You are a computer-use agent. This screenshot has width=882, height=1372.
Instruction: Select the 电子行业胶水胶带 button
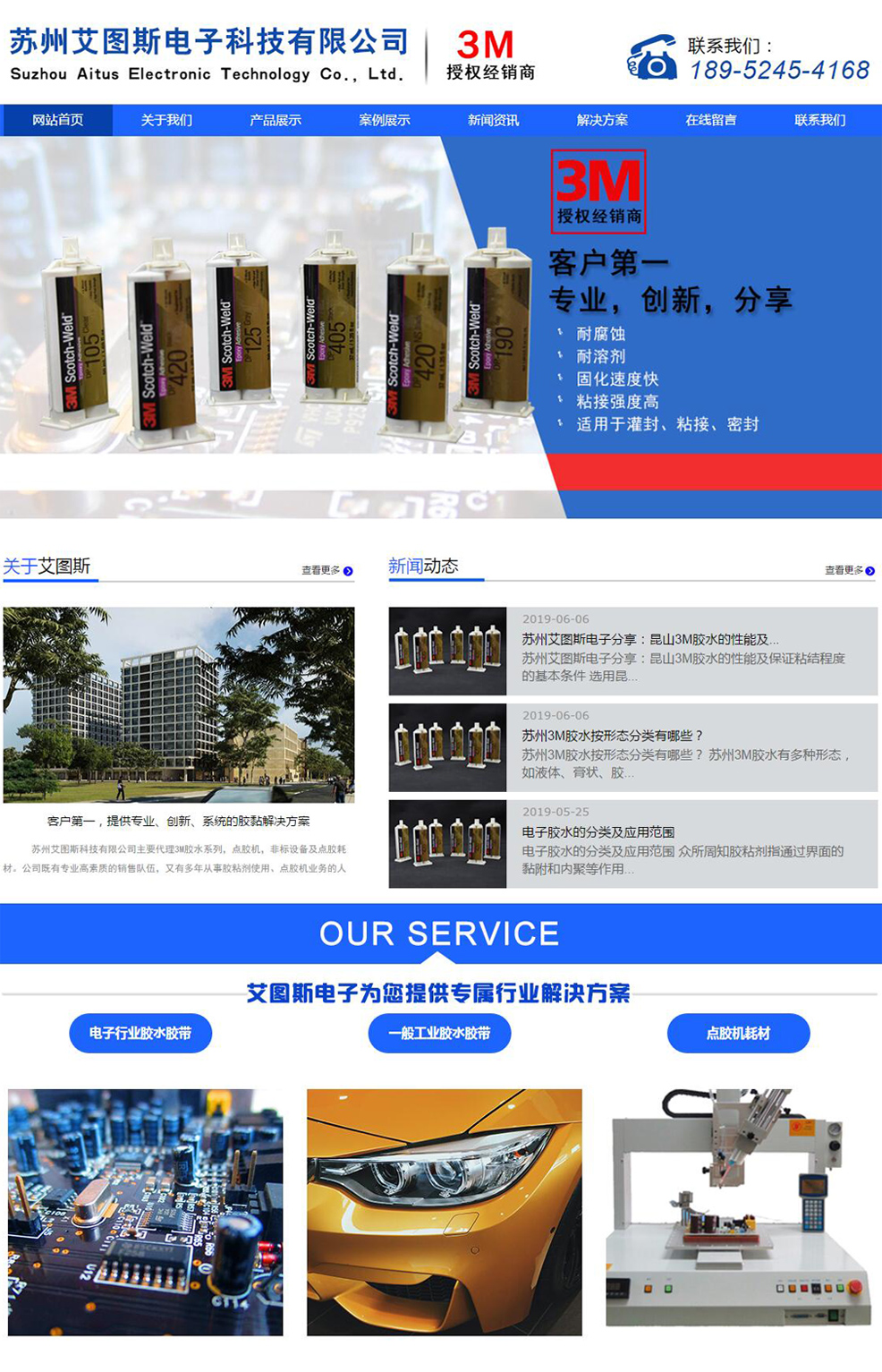click(x=140, y=1033)
